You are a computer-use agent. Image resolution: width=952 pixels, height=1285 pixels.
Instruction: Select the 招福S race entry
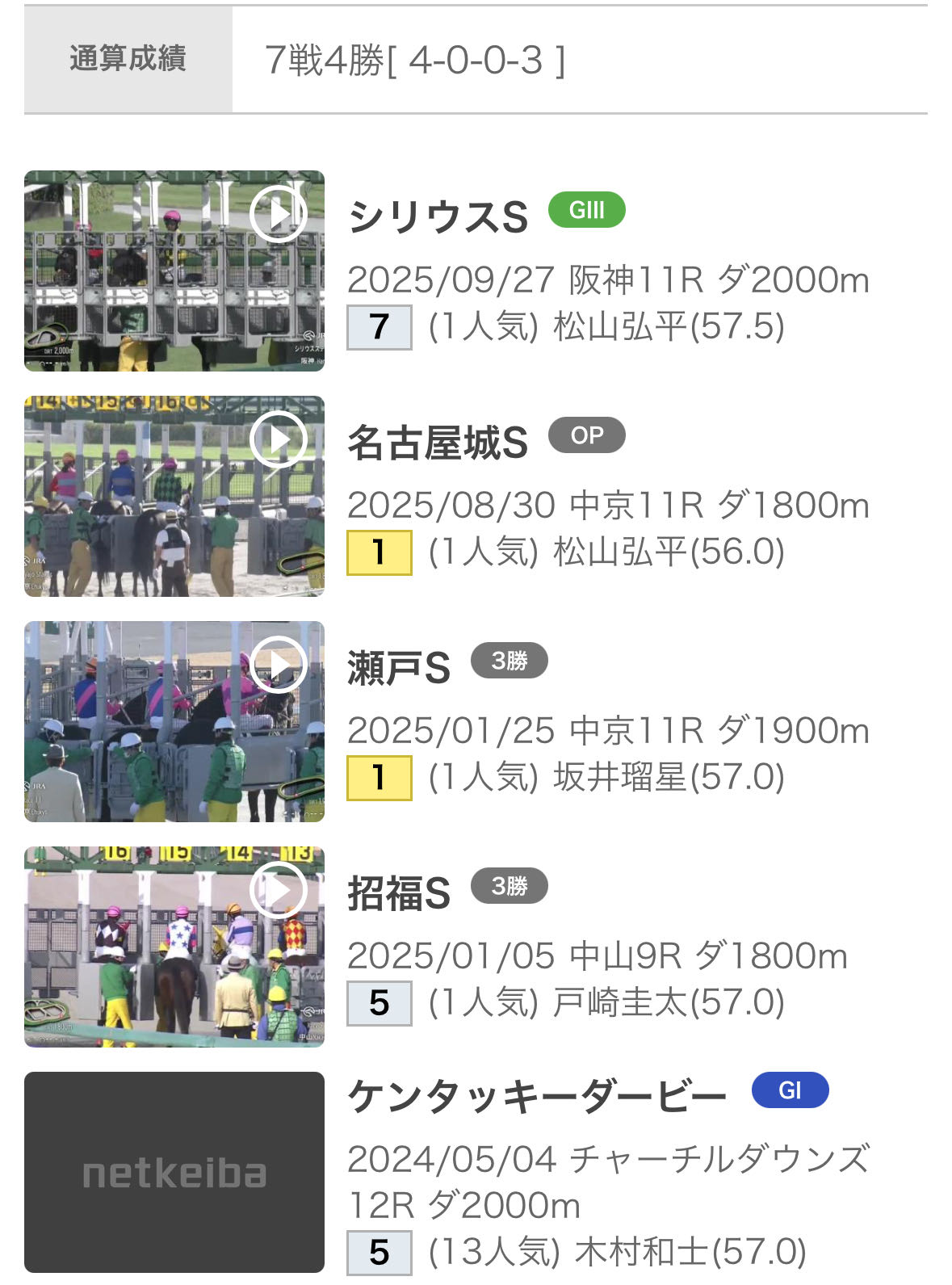pyautogui.click(x=399, y=893)
